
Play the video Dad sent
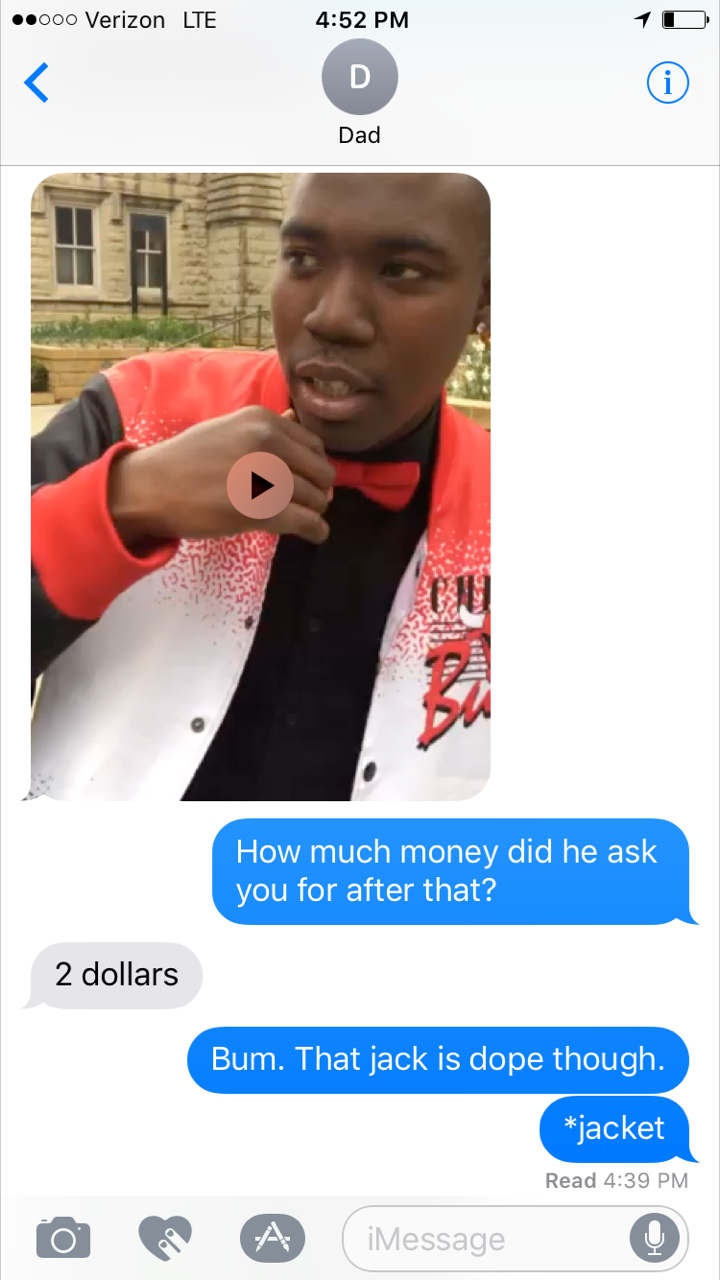click(x=260, y=485)
